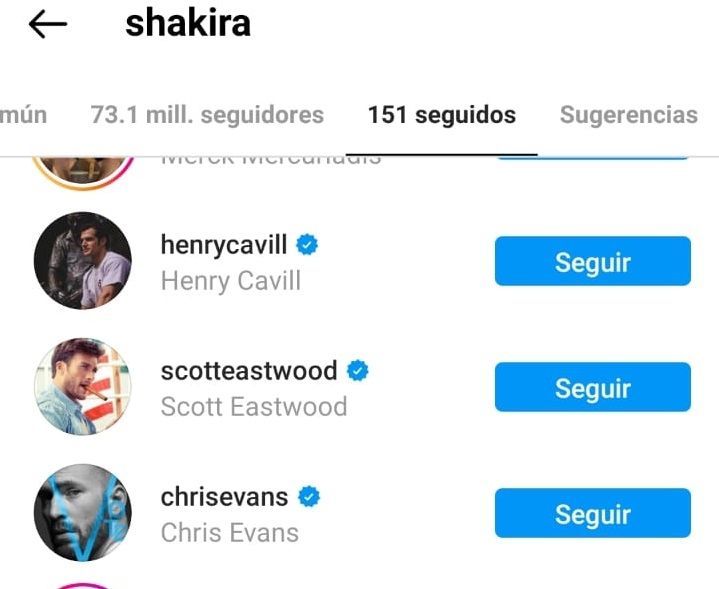Image resolution: width=719 pixels, height=589 pixels.
Task: Follow henrycavill with the Seguir button
Action: (x=592, y=262)
